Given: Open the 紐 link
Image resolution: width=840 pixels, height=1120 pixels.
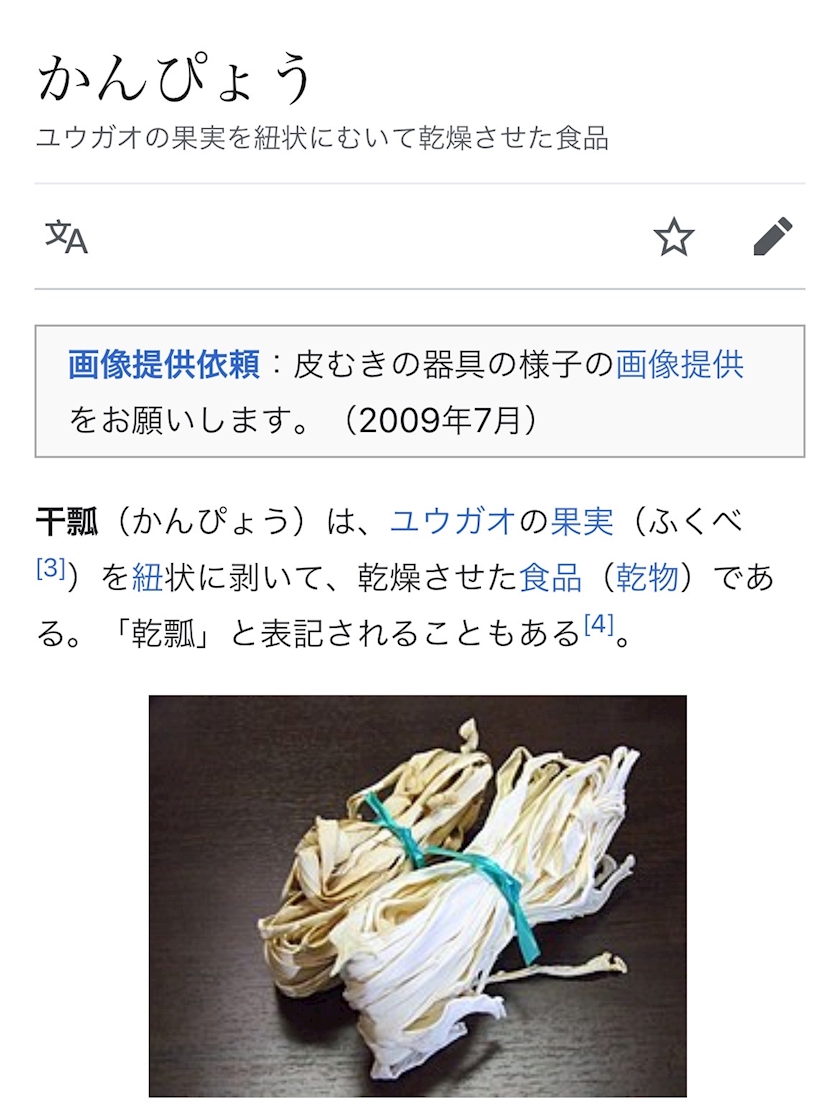Looking at the screenshot, I should pyautogui.click(x=147, y=578).
